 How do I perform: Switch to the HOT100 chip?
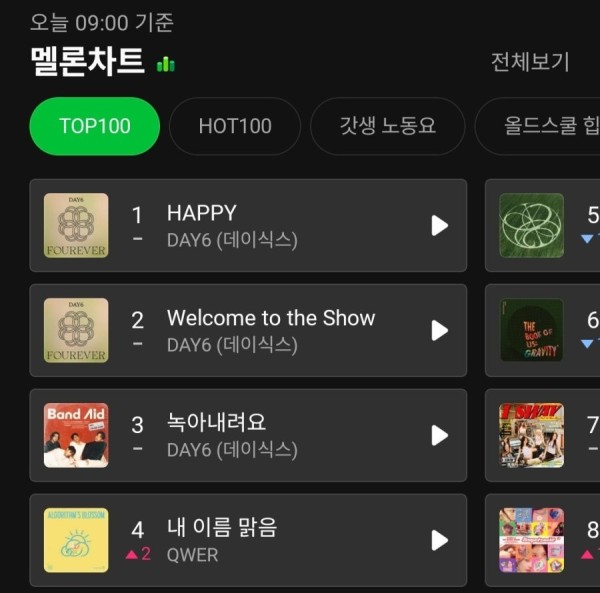click(235, 126)
